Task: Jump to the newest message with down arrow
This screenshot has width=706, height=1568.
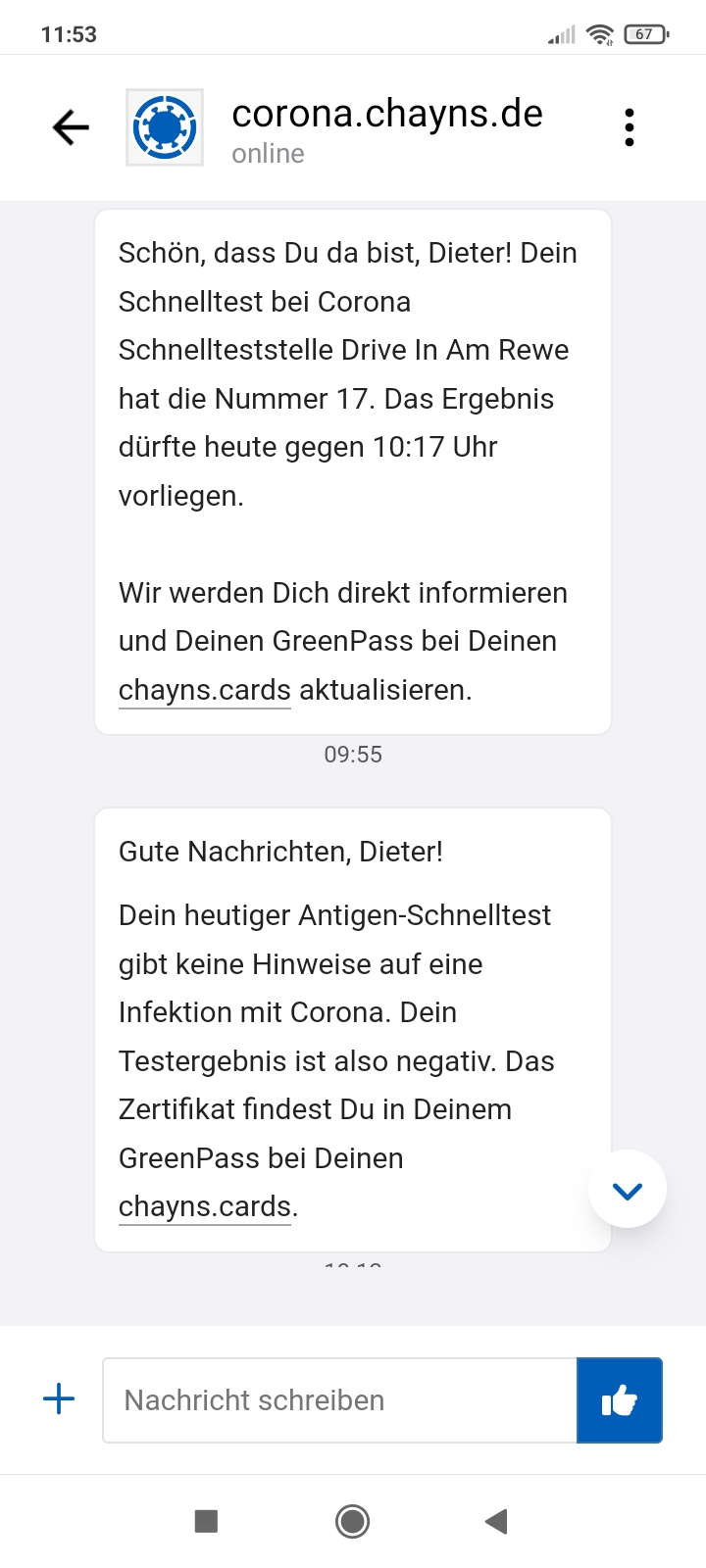Action: point(628,1190)
